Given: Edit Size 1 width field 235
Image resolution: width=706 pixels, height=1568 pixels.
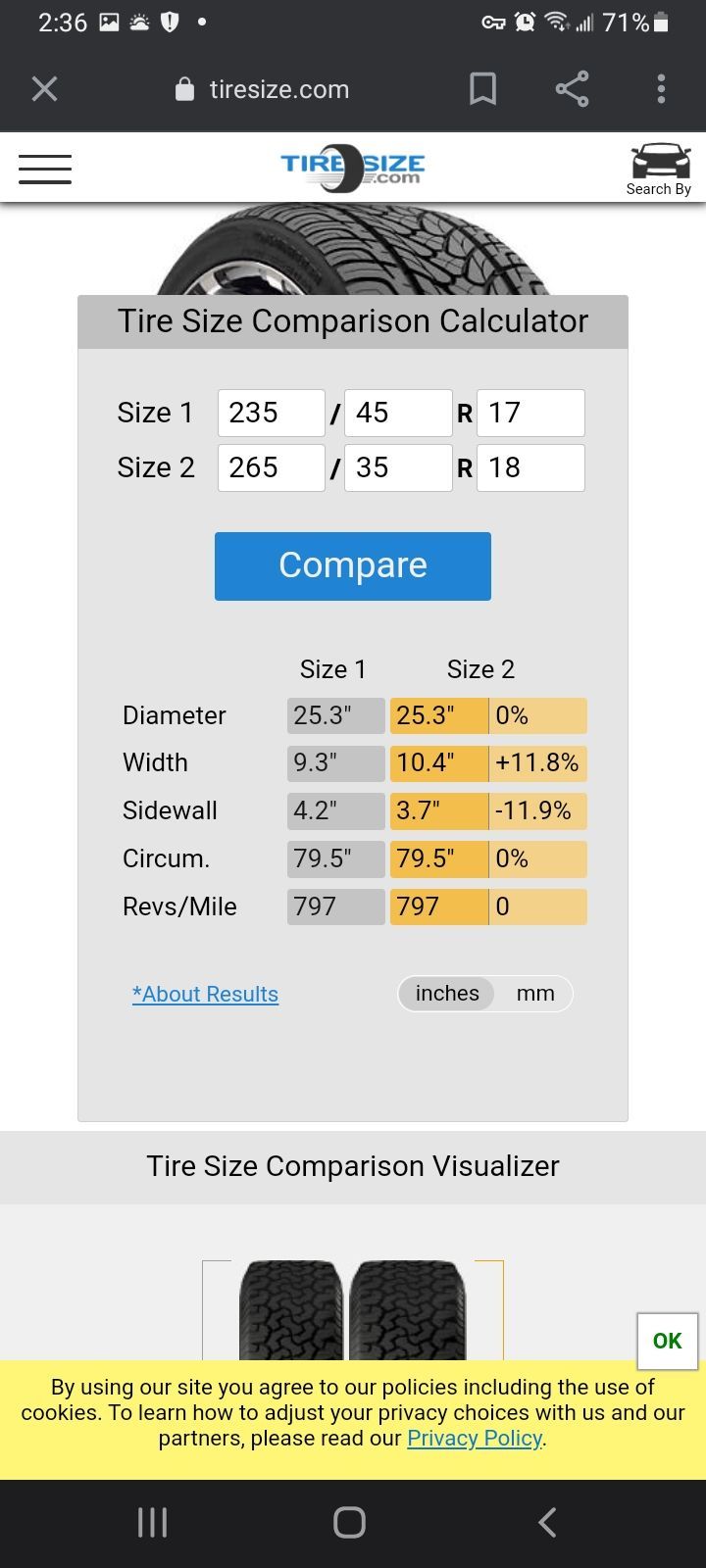Looking at the screenshot, I should (271, 413).
